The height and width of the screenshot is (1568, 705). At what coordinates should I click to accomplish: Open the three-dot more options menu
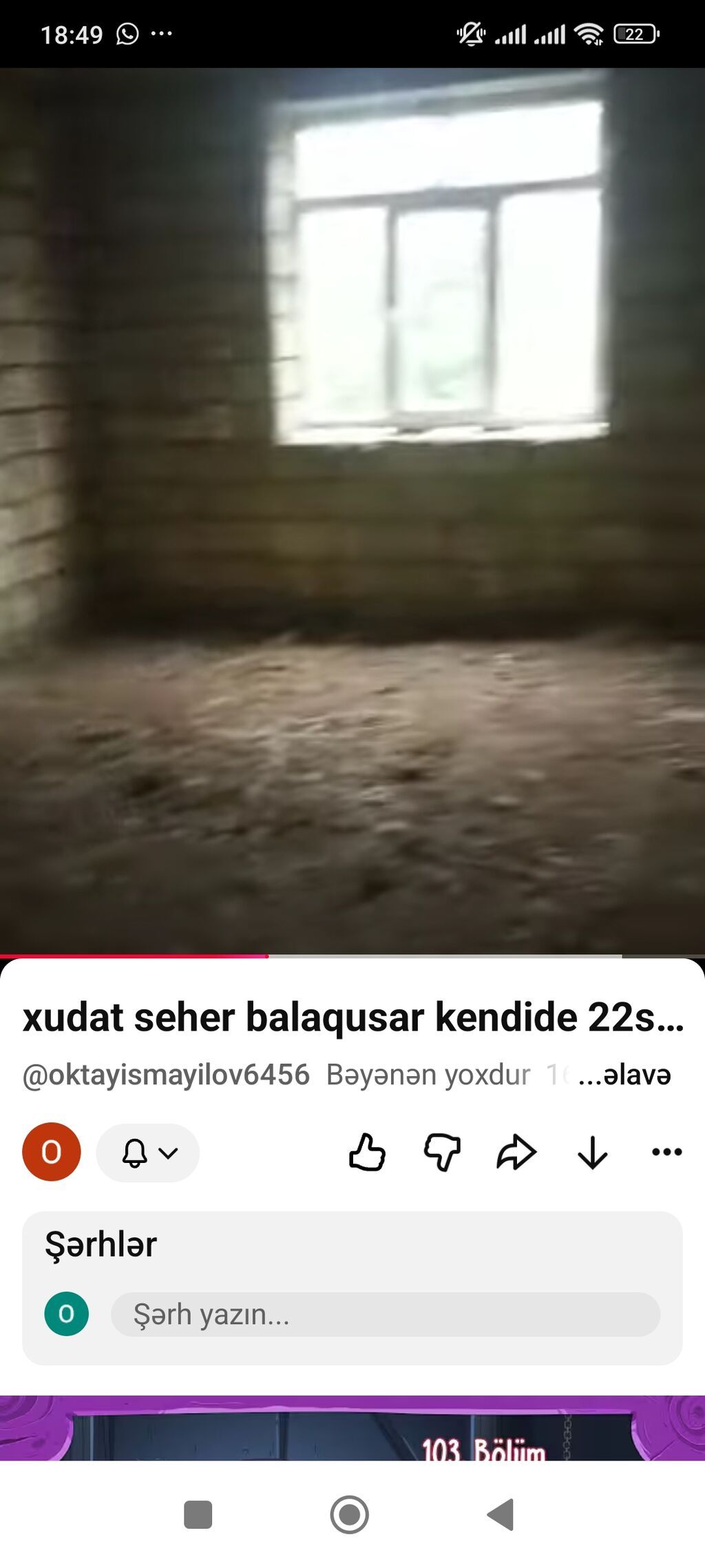pyautogui.click(x=666, y=1151)
